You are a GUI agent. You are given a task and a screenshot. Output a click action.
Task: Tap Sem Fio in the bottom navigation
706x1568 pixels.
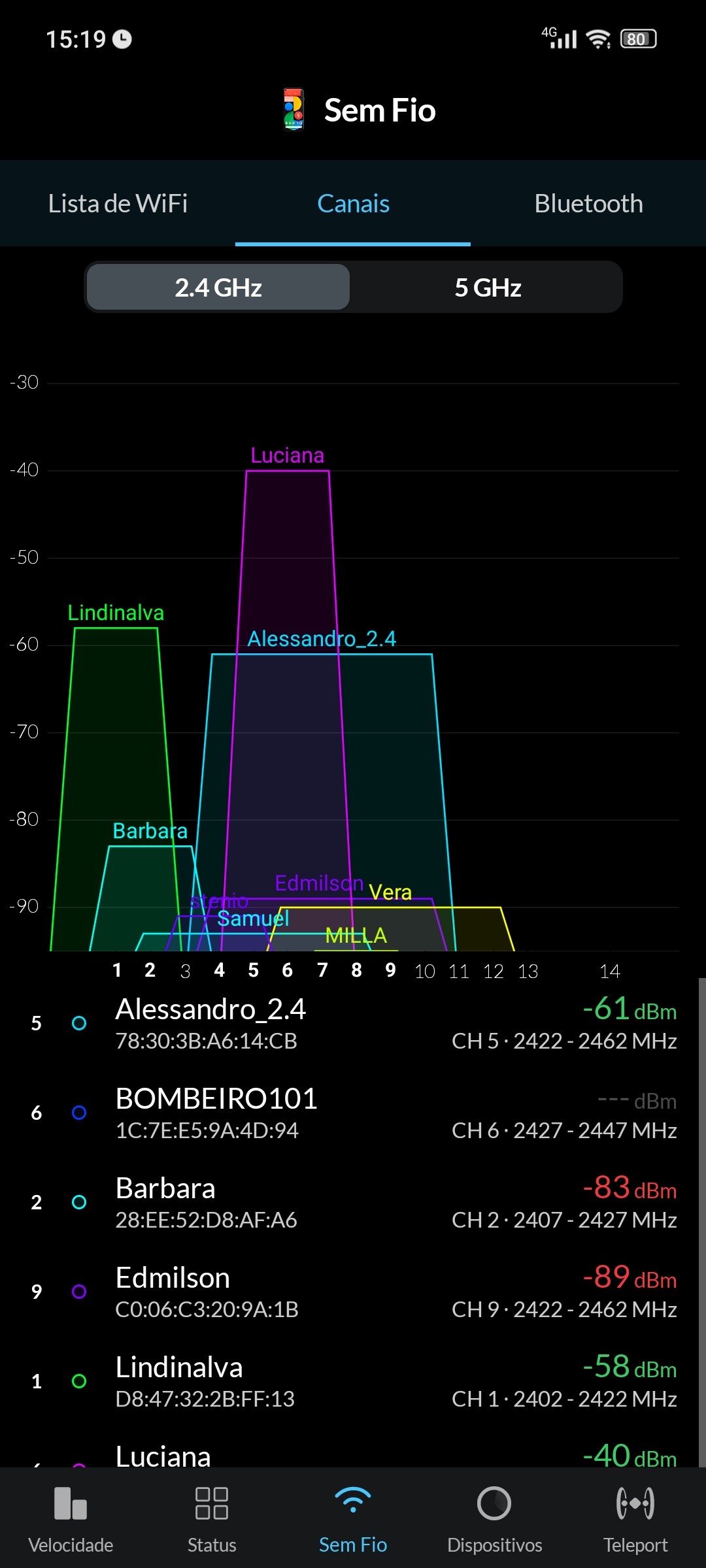tap(353, 1518)
